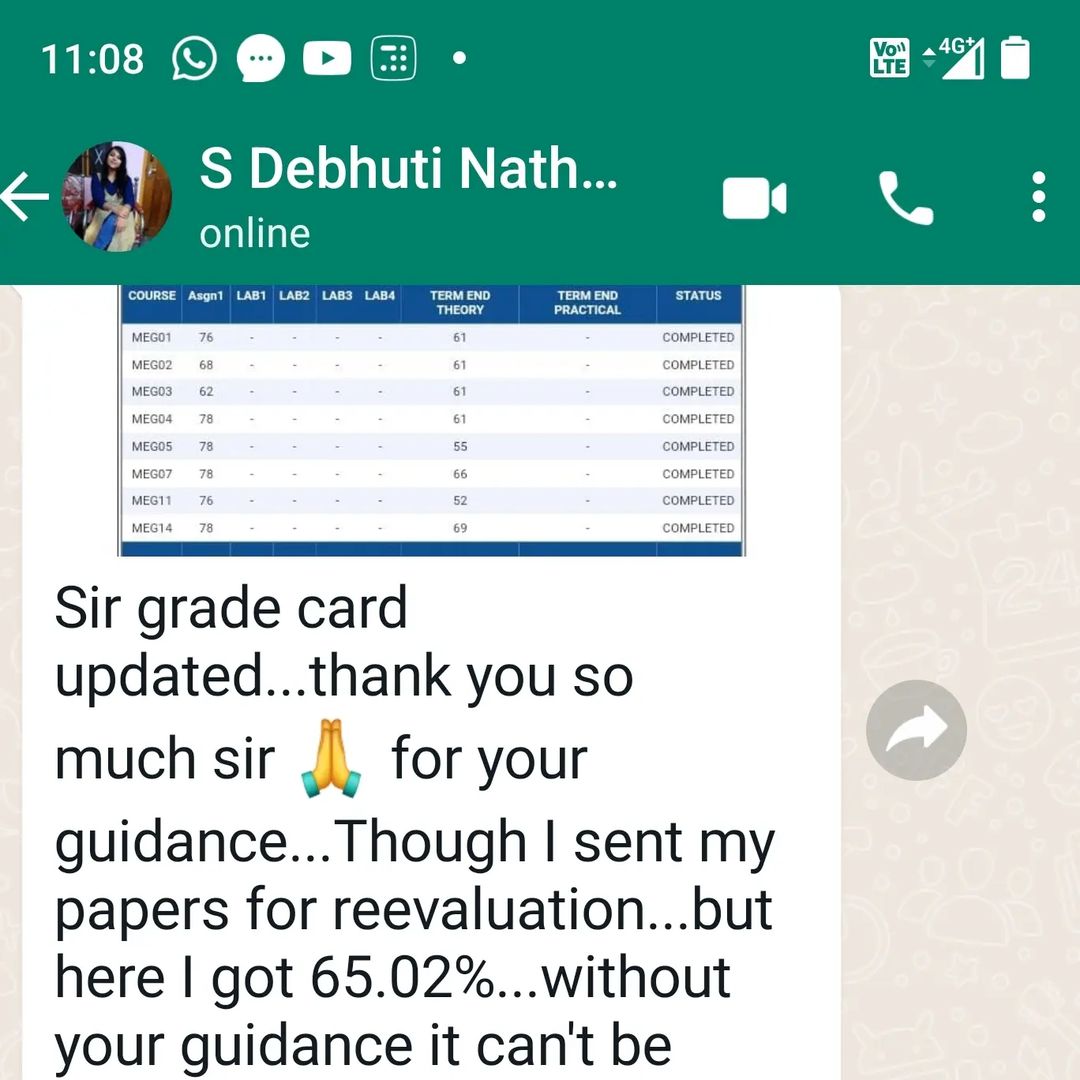Open the overflow menu
1080x1080 pixels.
pyautogui.click(x=1039, y=197)
